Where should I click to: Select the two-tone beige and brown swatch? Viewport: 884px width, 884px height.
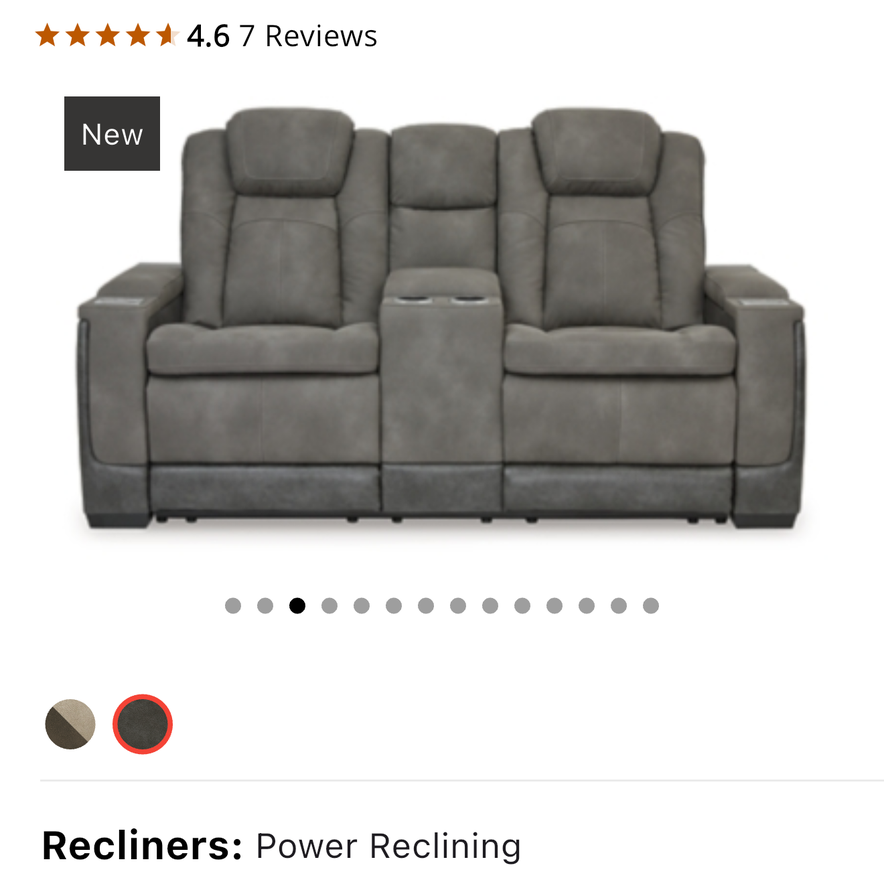coord(70,724)
